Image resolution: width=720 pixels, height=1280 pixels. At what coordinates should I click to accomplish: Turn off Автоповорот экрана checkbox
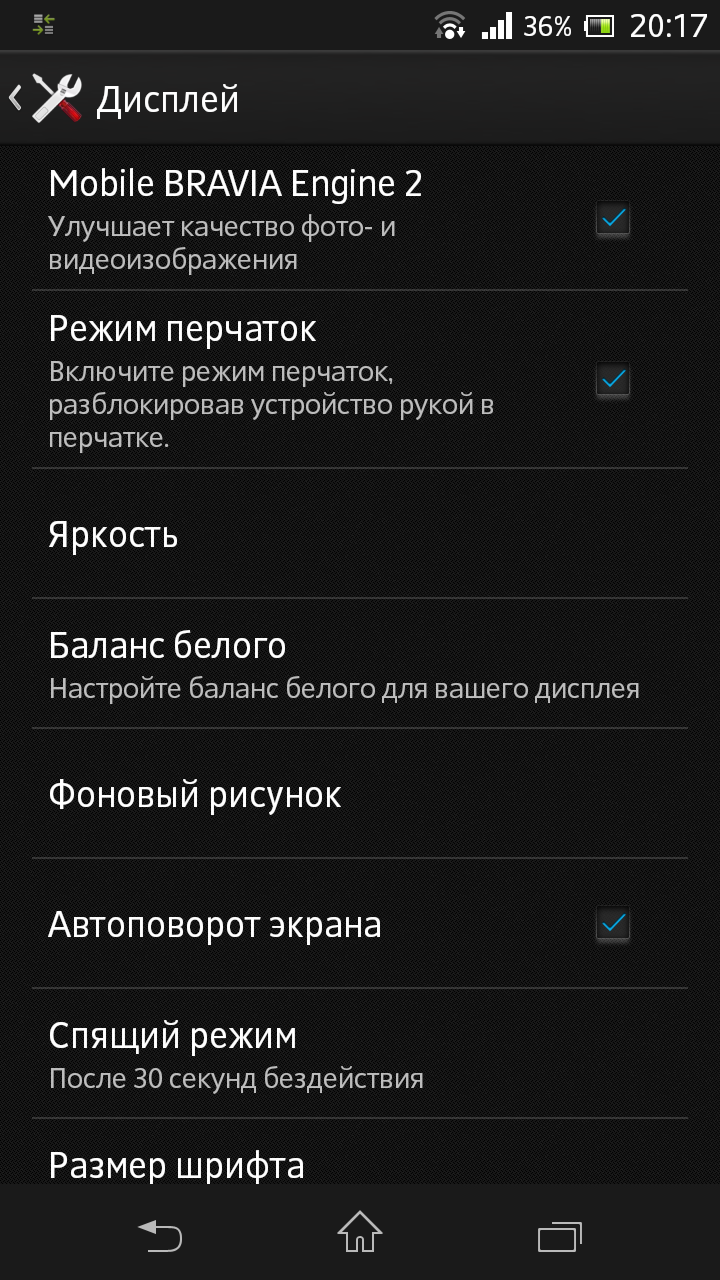pyautogui.click(x=612, y=924)
